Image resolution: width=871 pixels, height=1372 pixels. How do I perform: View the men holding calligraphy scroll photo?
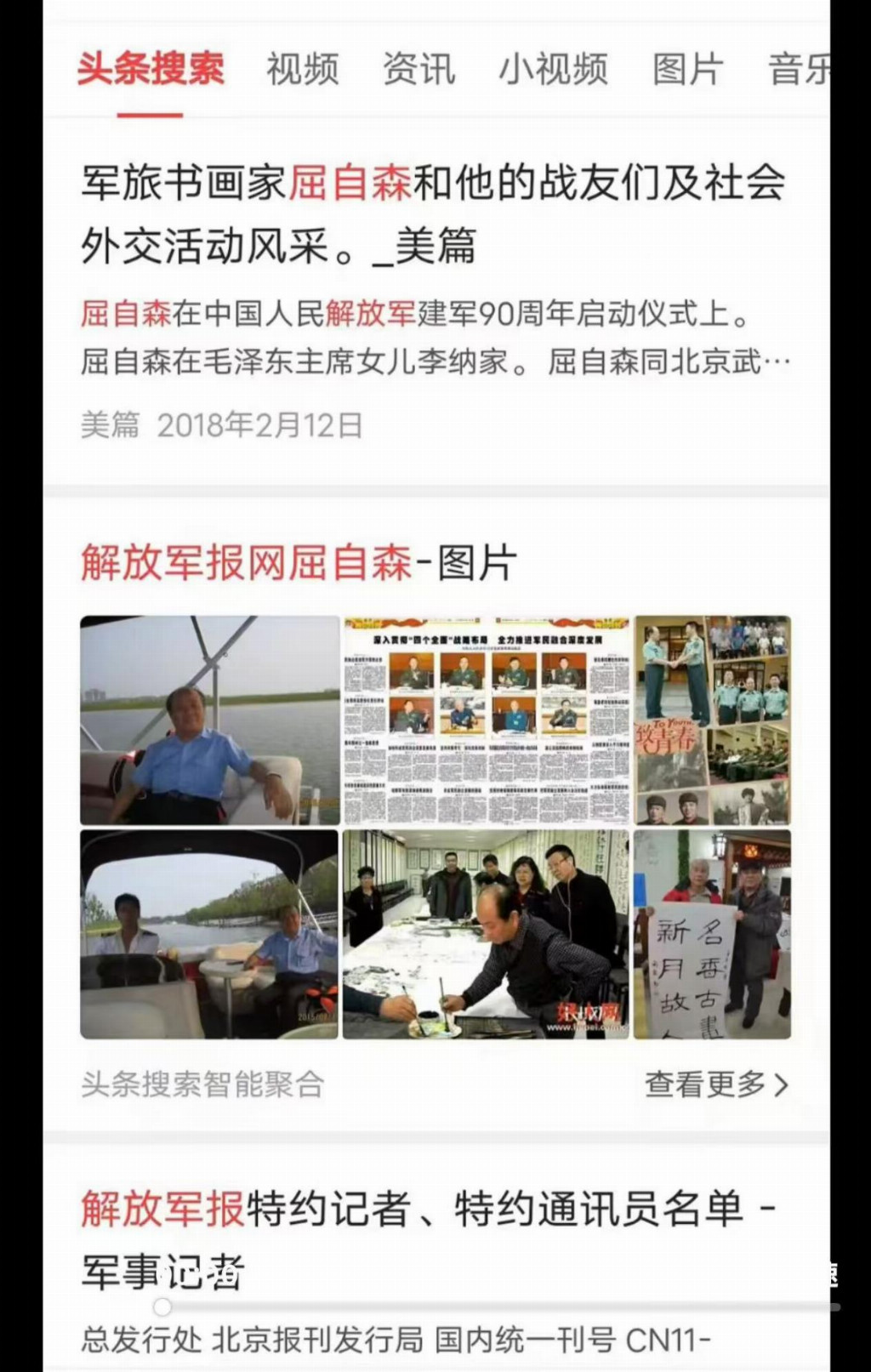(713, 934)
